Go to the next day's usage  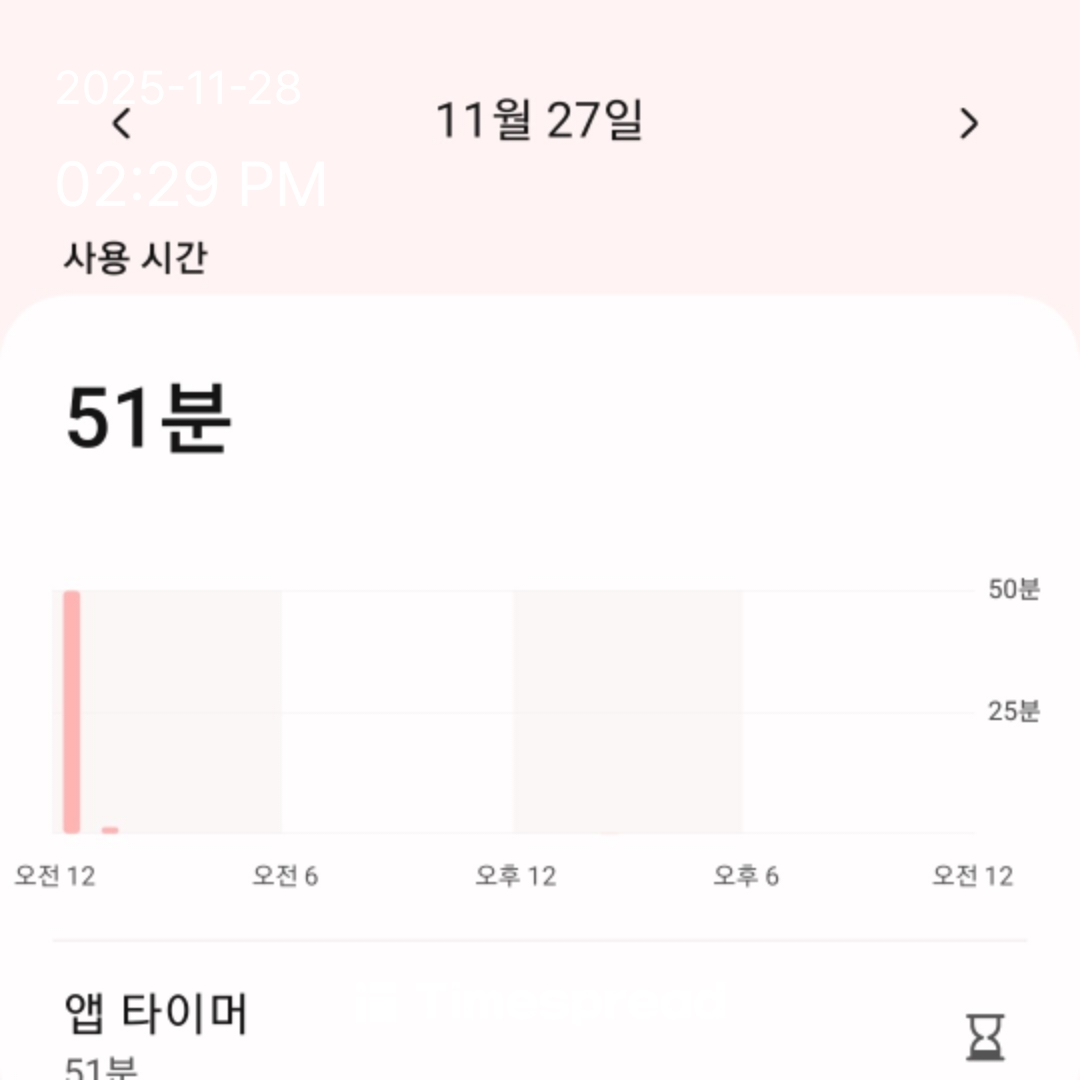[968, 124]
